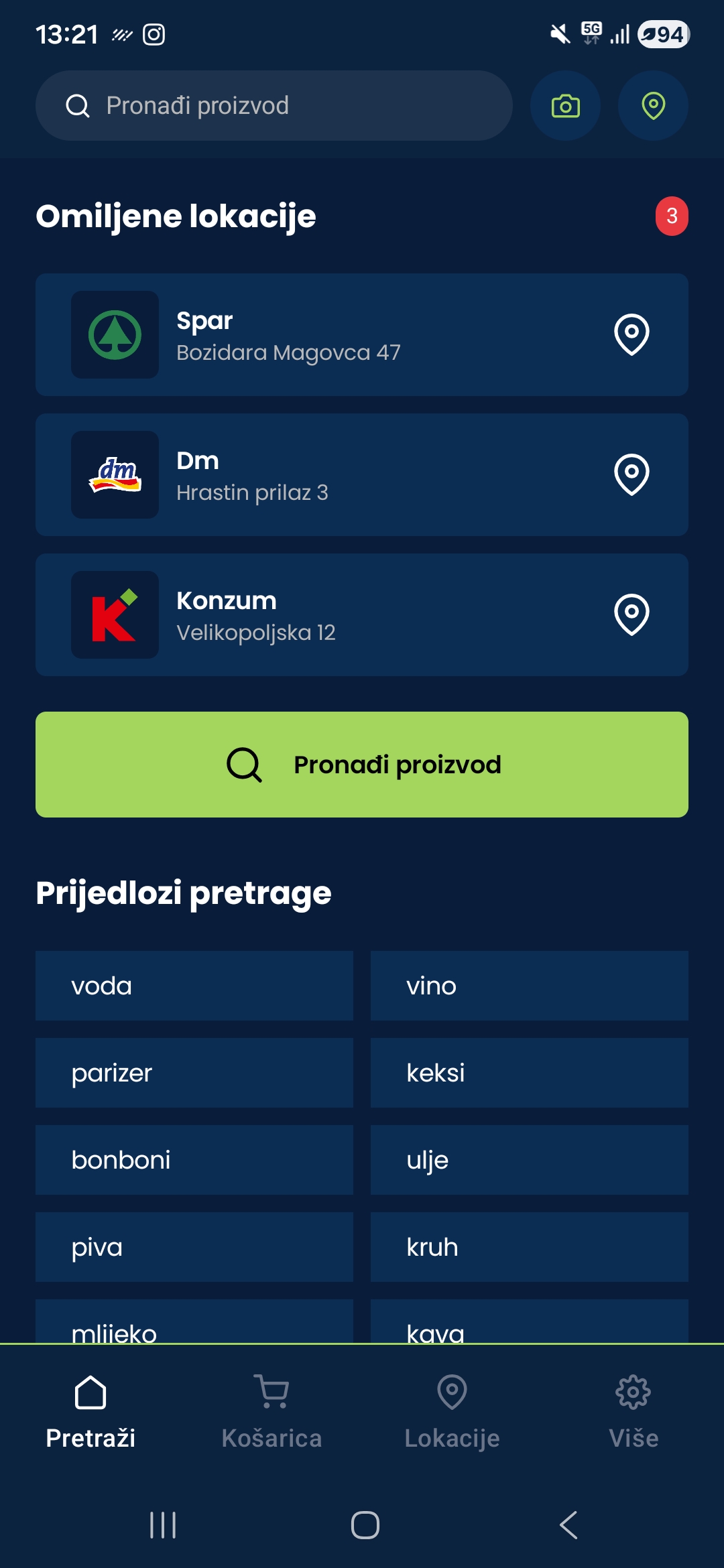Select the vino search suggestion

coord(530,986)
